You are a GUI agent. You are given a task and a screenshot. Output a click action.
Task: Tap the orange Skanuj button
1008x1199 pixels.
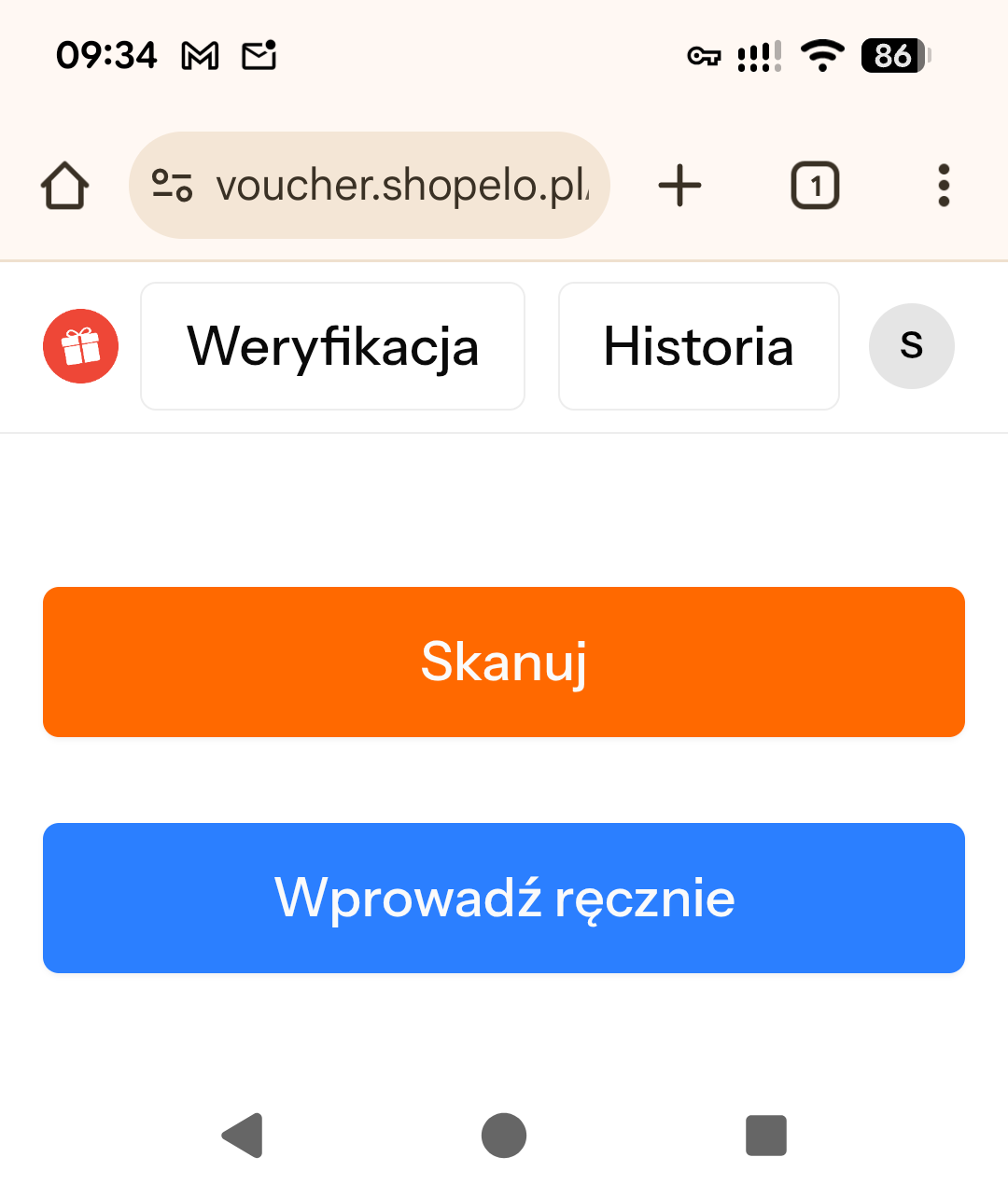point(504,662)
